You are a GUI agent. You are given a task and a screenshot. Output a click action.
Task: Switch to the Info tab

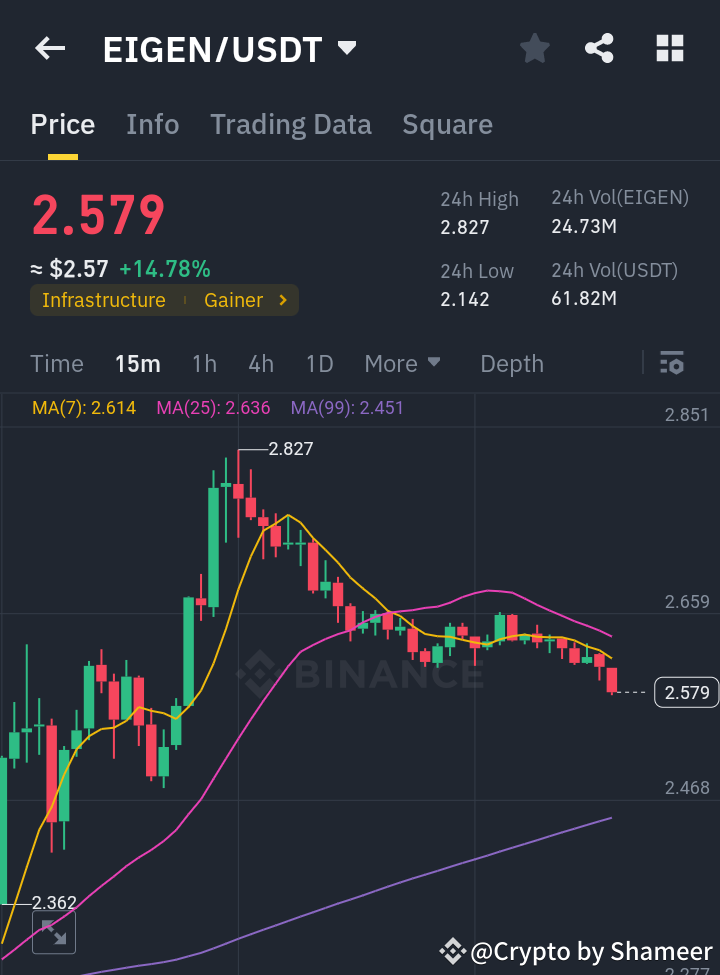pyautogui.click(x=152, y=124)
